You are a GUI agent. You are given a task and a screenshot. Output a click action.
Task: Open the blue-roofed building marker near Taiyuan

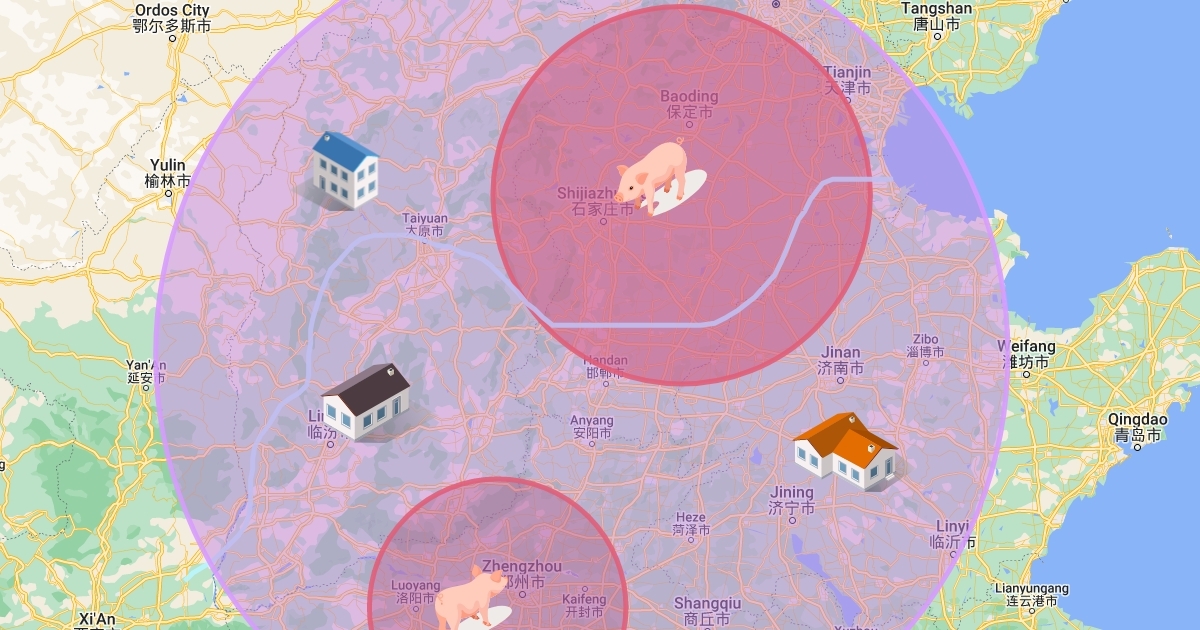[x=345, y=170]
